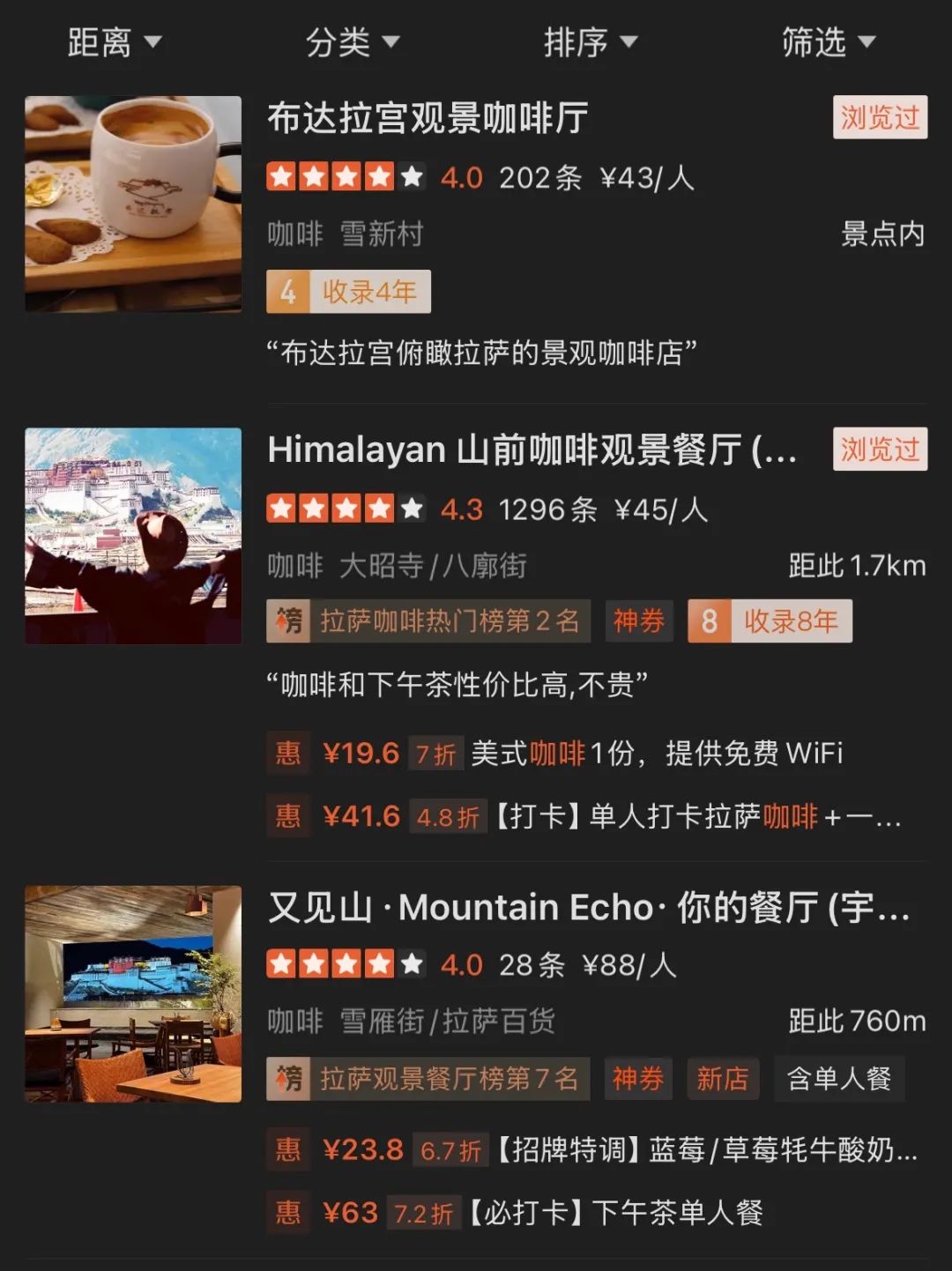Open the ¥23.8 蓝莓/草莓牦牛酸奶 deal

point(592,1150)
